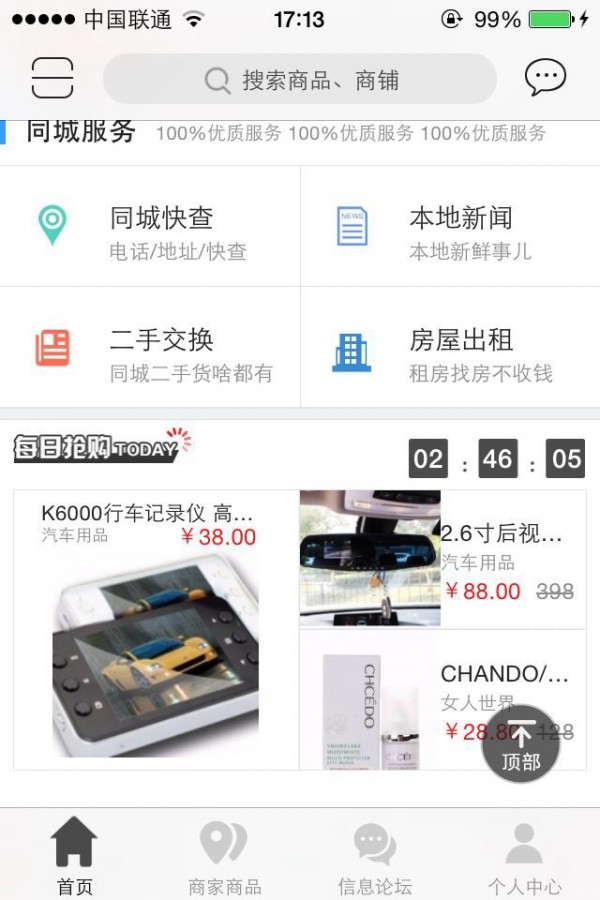The height and width of the screenshot is (900, 600).
Task: Switch to 商家商品 tab
Action: point(225,855)
